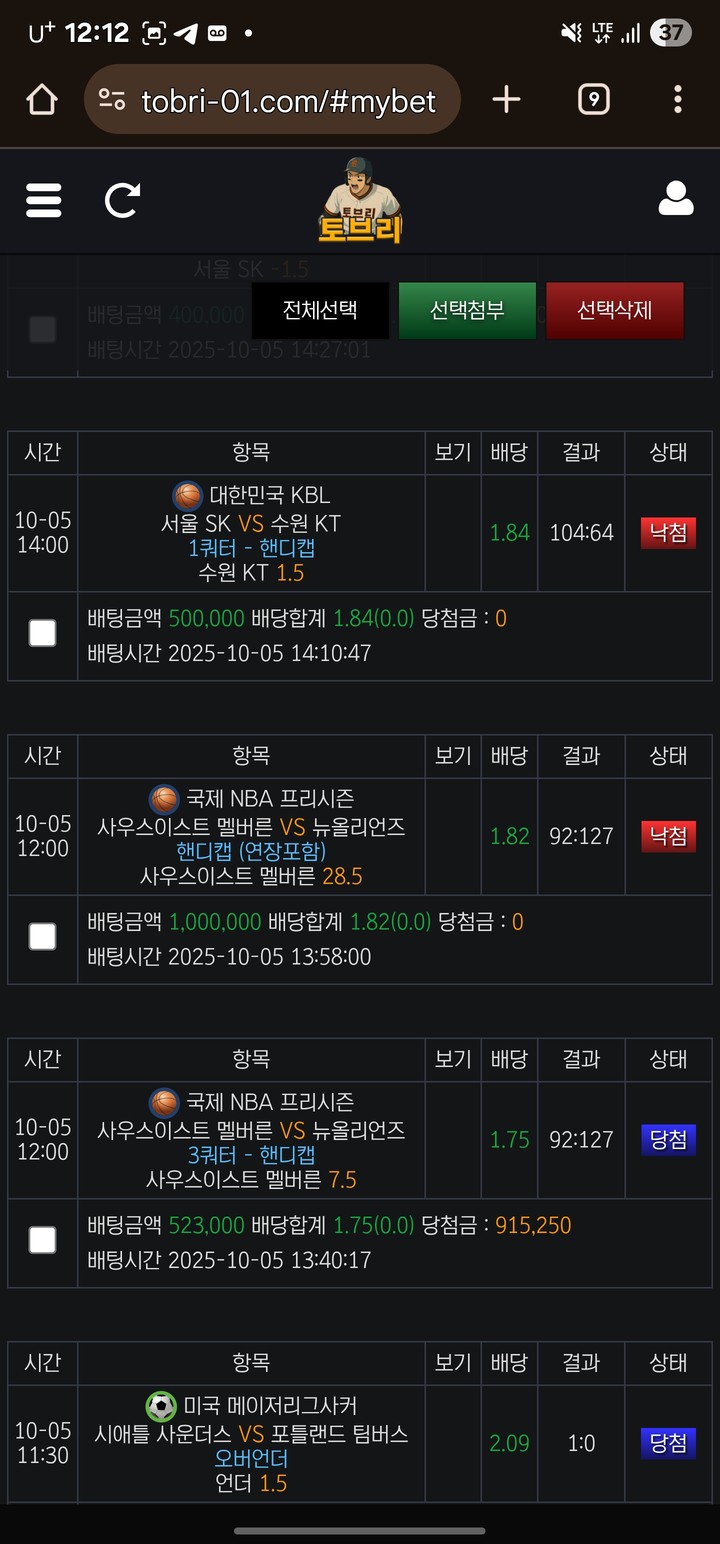Show the open tabs switcher
720x1544 pixels.
coord(594,99)
